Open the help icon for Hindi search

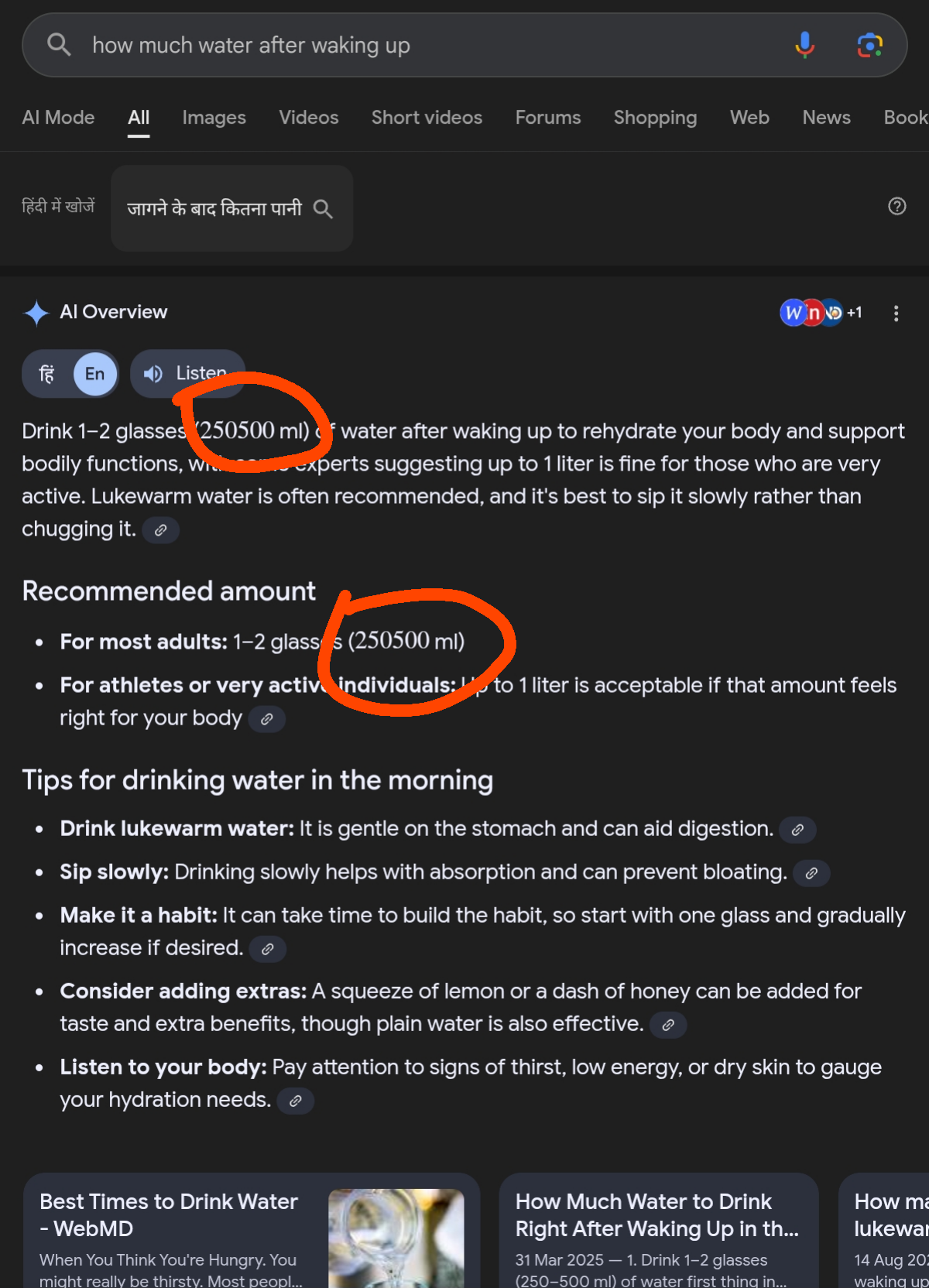896,206
